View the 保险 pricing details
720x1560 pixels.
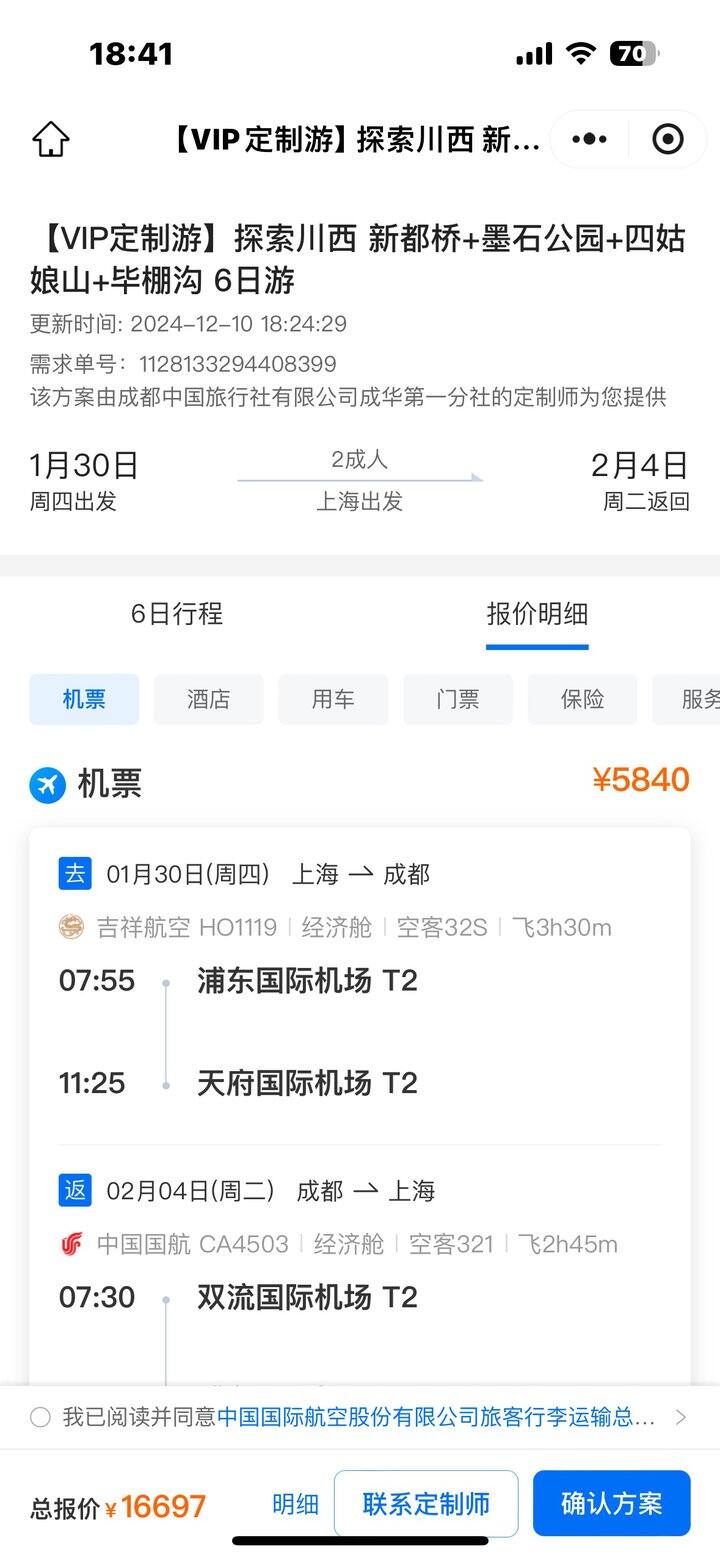click(x=582, y=699)
